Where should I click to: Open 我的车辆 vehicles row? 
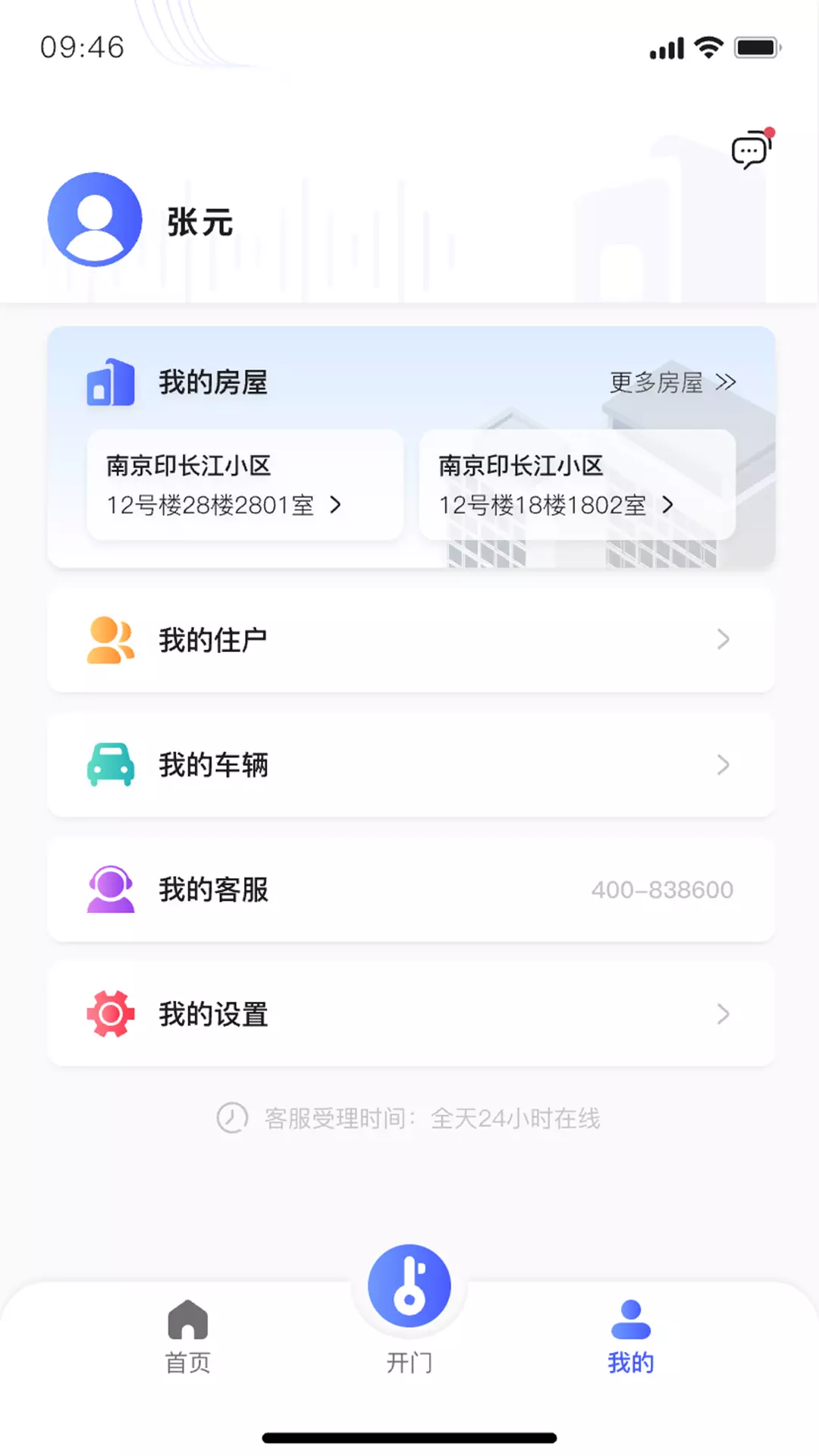coord(411,764)
